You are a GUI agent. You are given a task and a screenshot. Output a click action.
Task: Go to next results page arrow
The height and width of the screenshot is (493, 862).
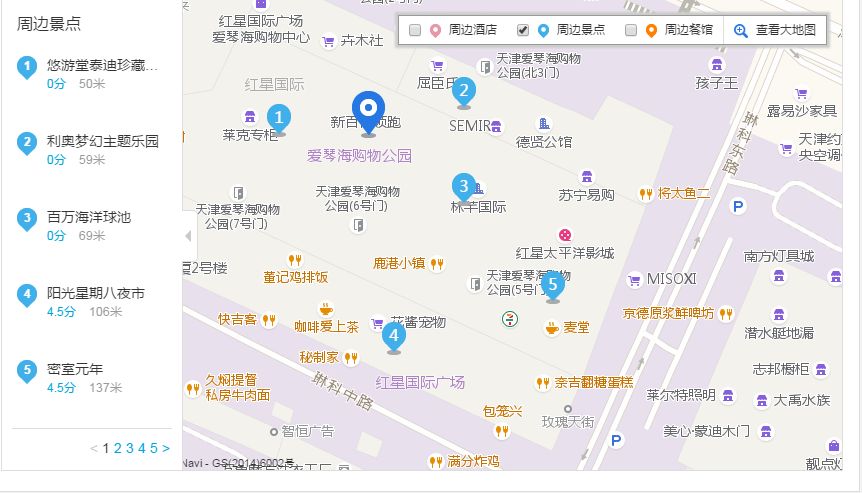[166, 448]
